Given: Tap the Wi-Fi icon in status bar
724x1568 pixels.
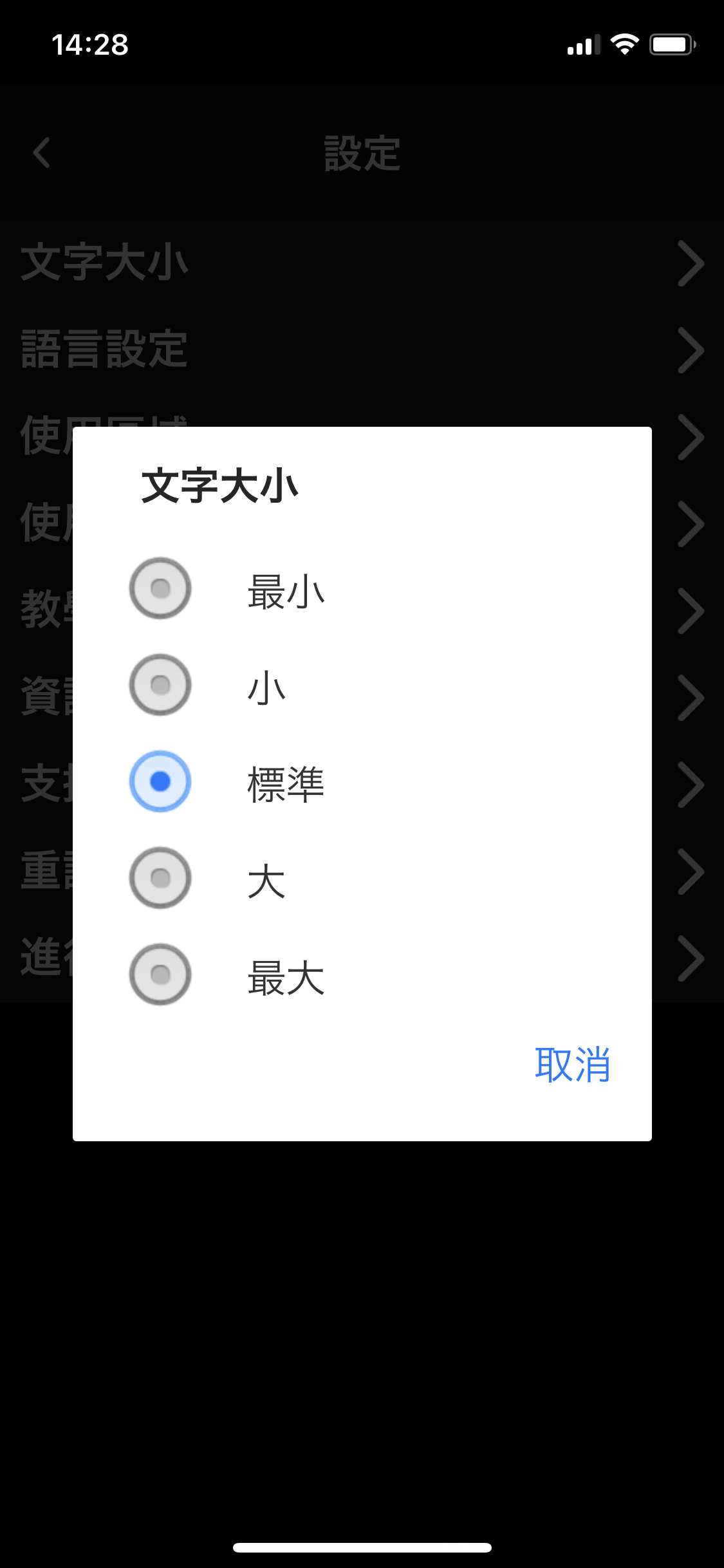Looking at the screenshot, I should [622, 43].
